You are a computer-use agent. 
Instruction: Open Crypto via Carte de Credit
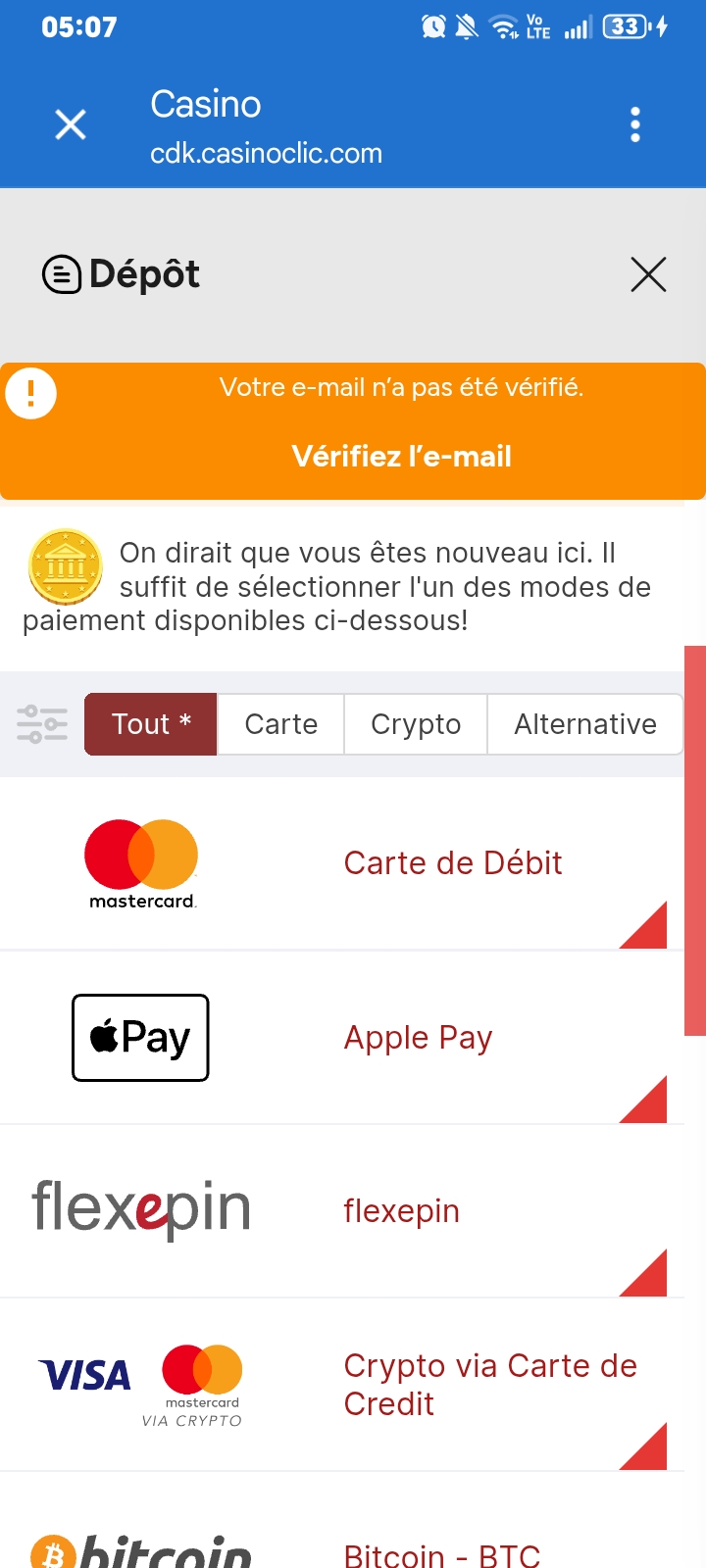[341, 1385]
